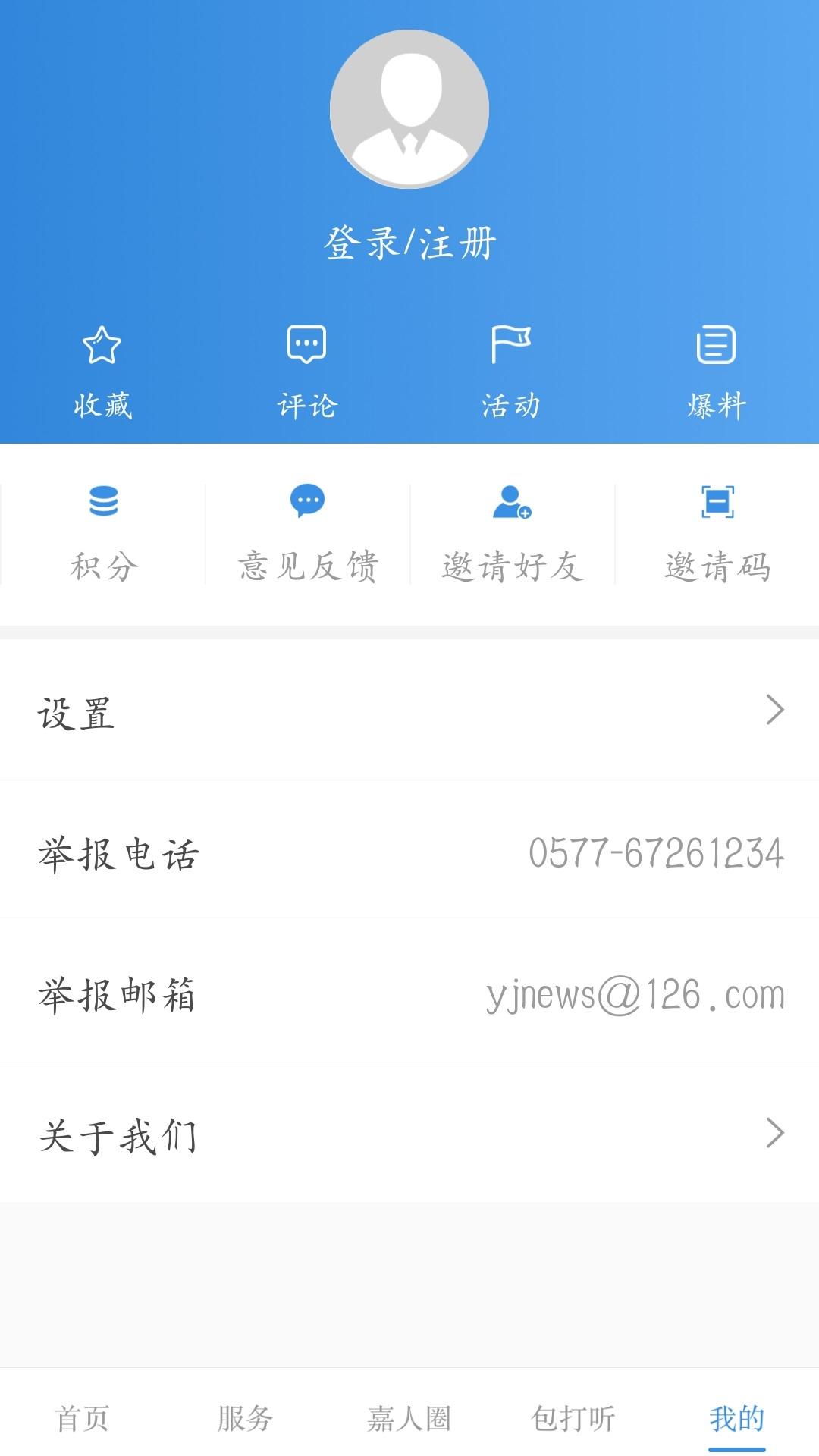Open 意见反馈 feedback
This screenshot has width=819, height=1456.
pos(307,534)
